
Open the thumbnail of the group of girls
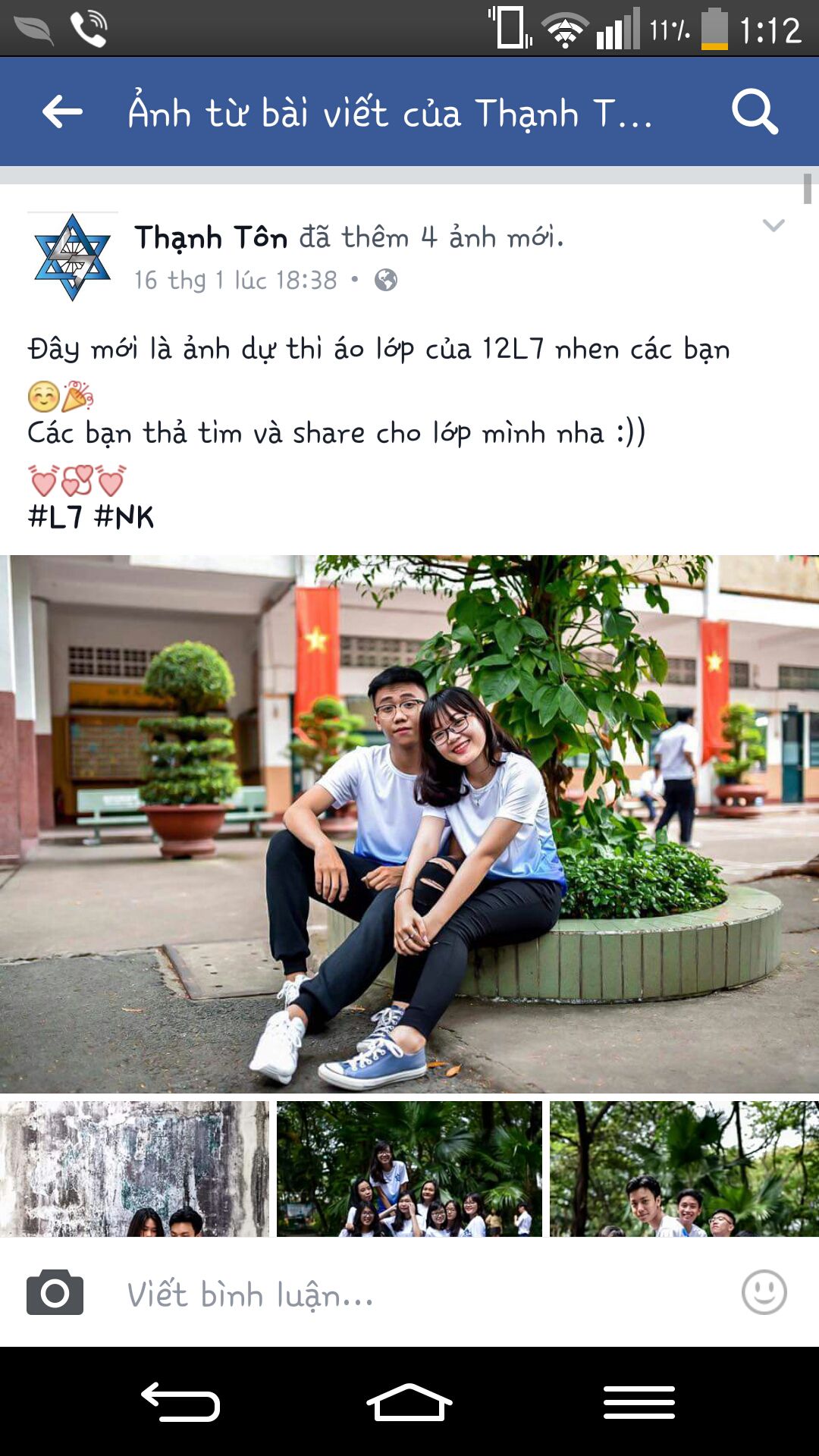click(409, 1169)
